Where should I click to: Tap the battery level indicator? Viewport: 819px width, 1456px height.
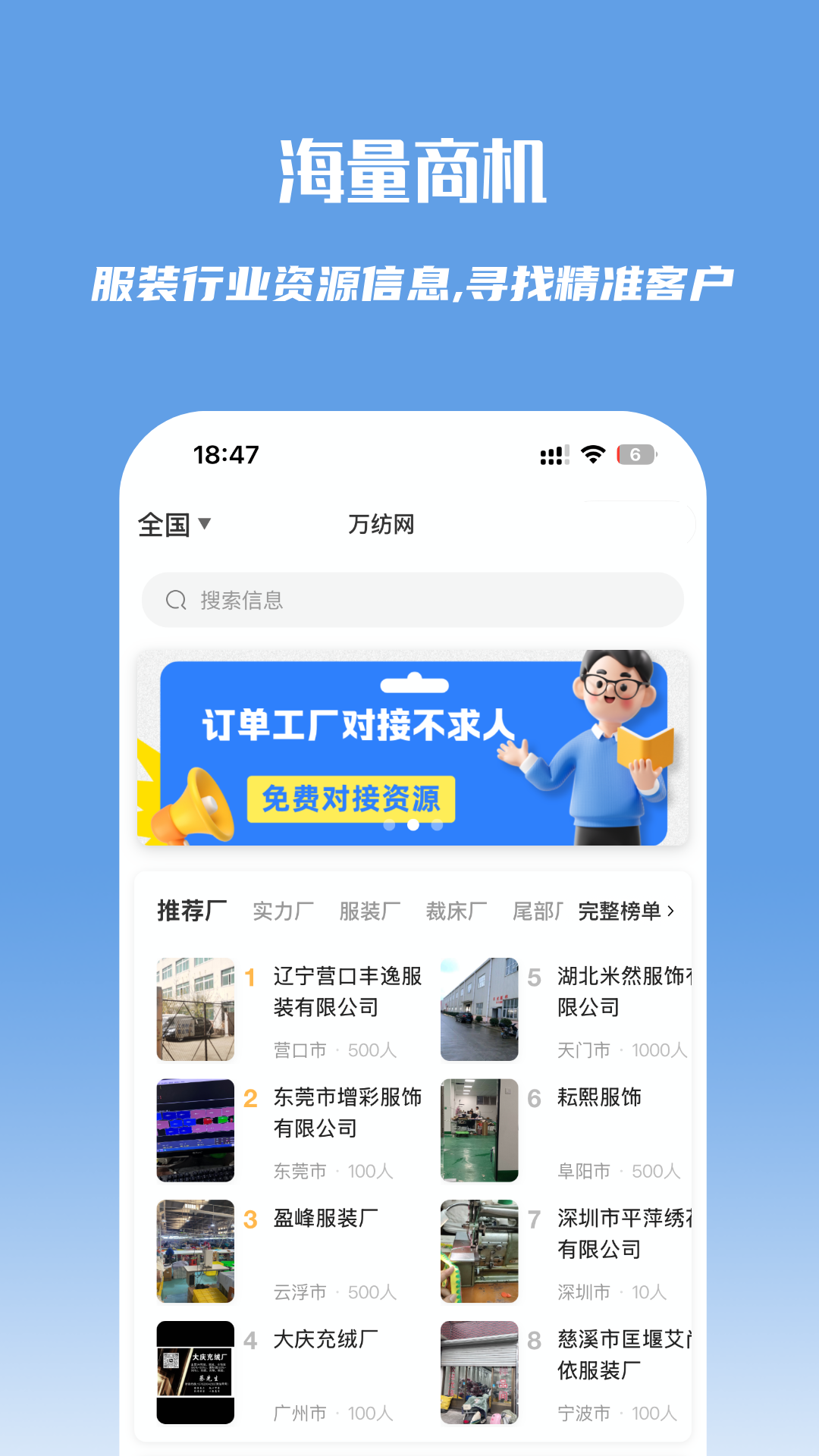coord(637,453)
